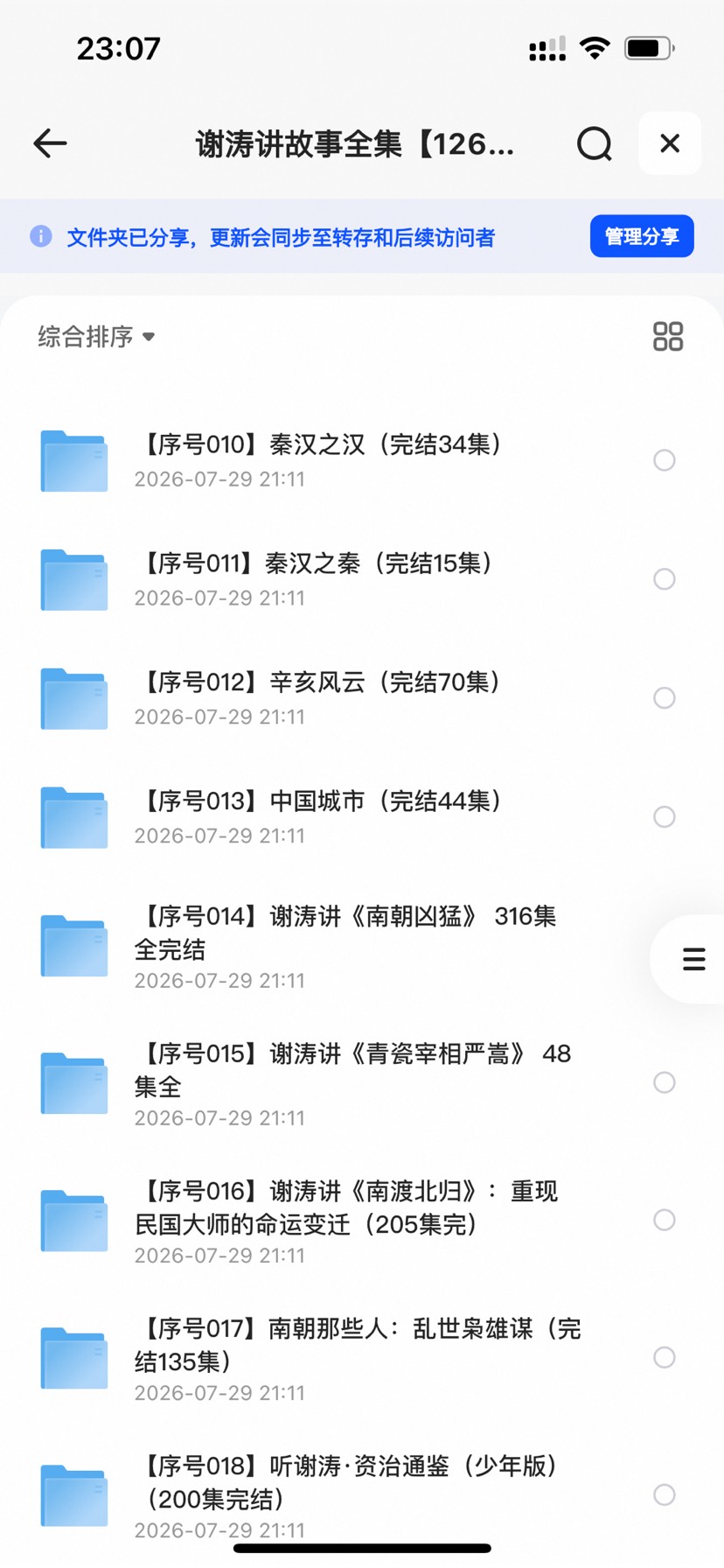The image size is (724, 1568).
Task: Select the circle for 【序号013】中国城市
Action: pyautogui.click(x=665, y=817)
